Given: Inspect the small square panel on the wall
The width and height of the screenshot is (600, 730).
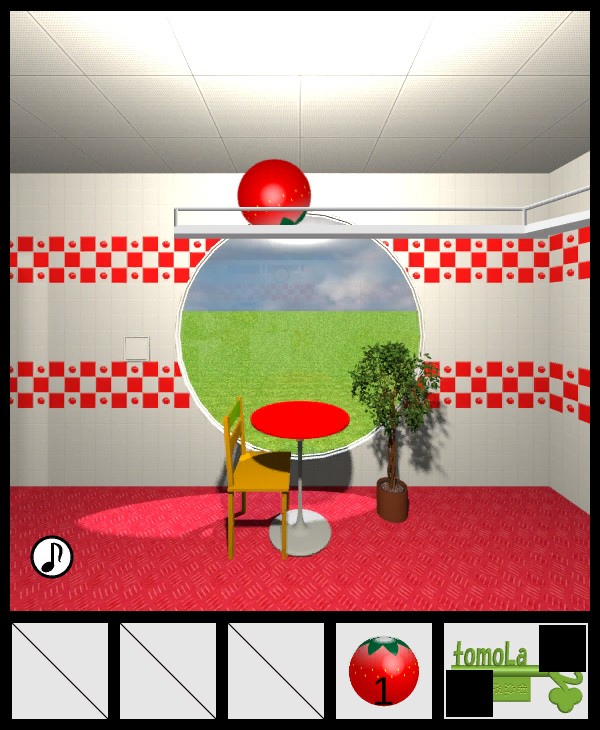Looking at the screenshot, I should point(137,348).
